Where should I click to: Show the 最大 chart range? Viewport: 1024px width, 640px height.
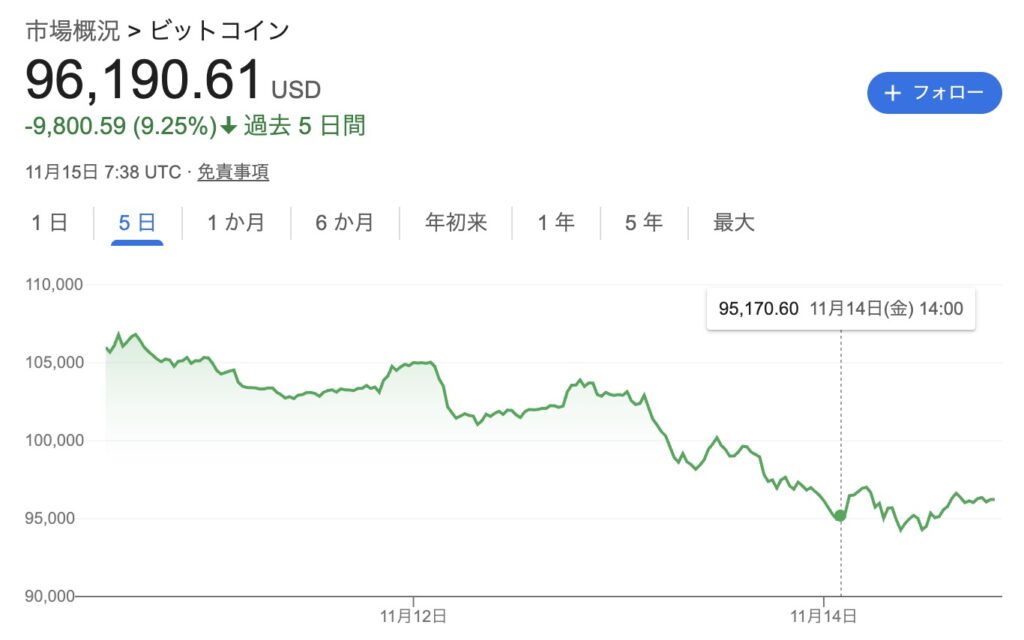[733, 223]
